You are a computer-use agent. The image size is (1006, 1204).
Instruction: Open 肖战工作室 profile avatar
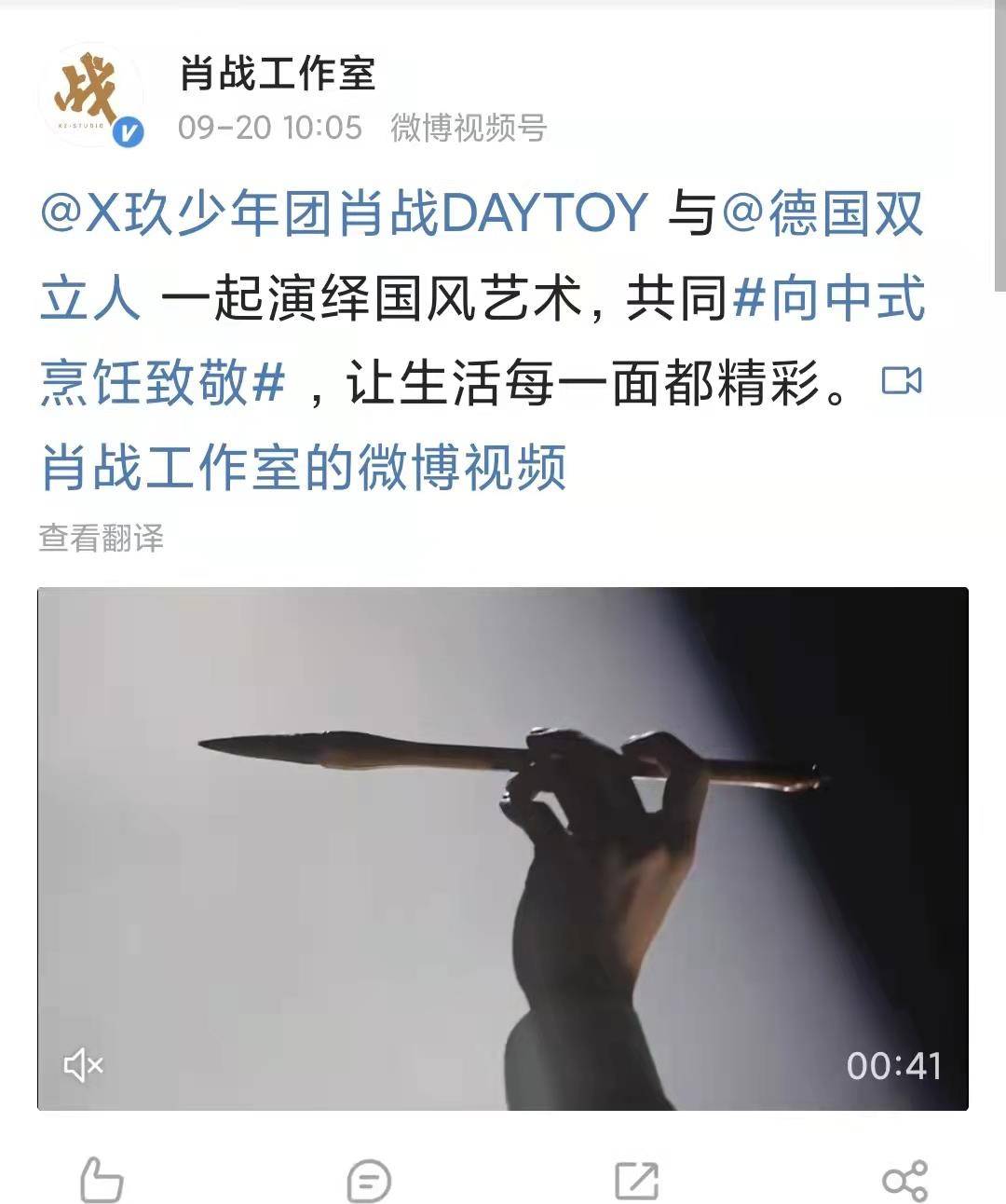[91, 95]
